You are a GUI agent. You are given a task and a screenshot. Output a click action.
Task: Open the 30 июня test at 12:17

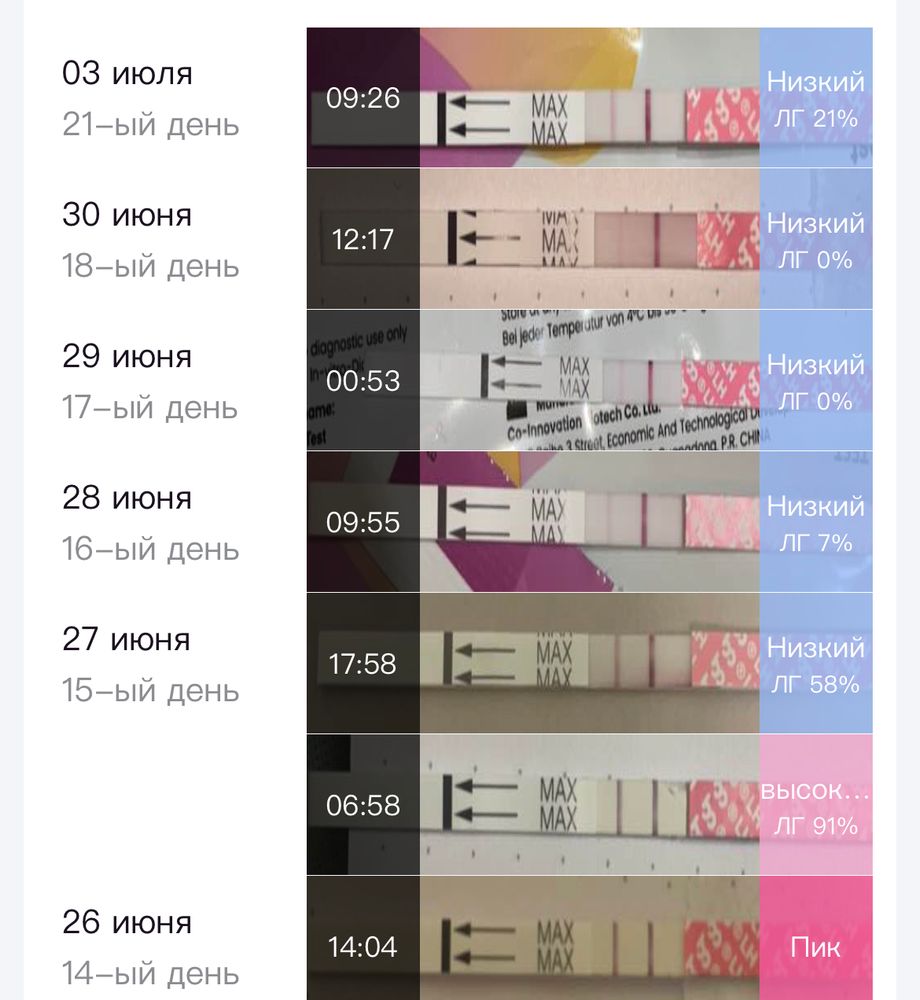pyautogui.click(x=589, y=239)
